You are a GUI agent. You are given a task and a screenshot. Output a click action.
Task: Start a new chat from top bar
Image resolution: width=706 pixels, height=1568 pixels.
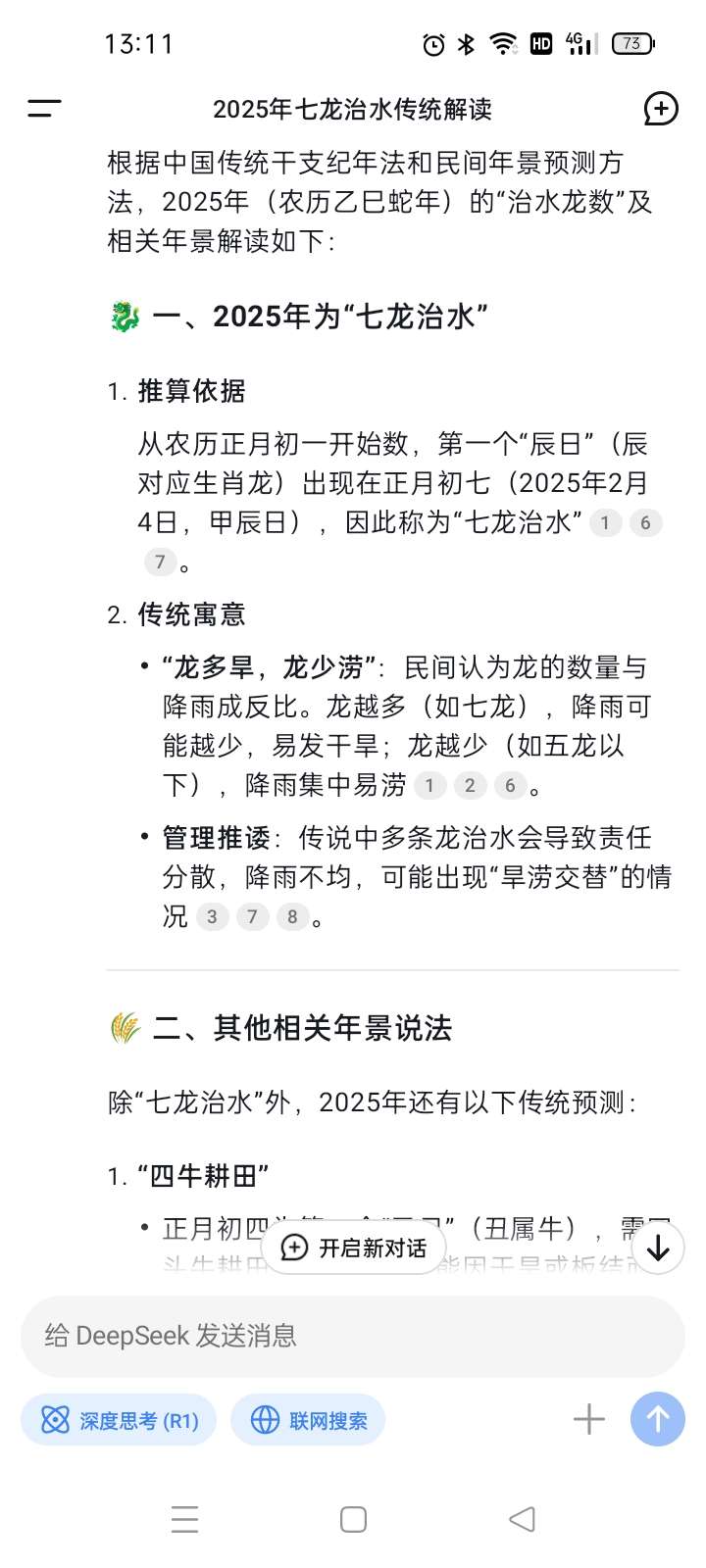pyautogui.click(x=660, y=109)
